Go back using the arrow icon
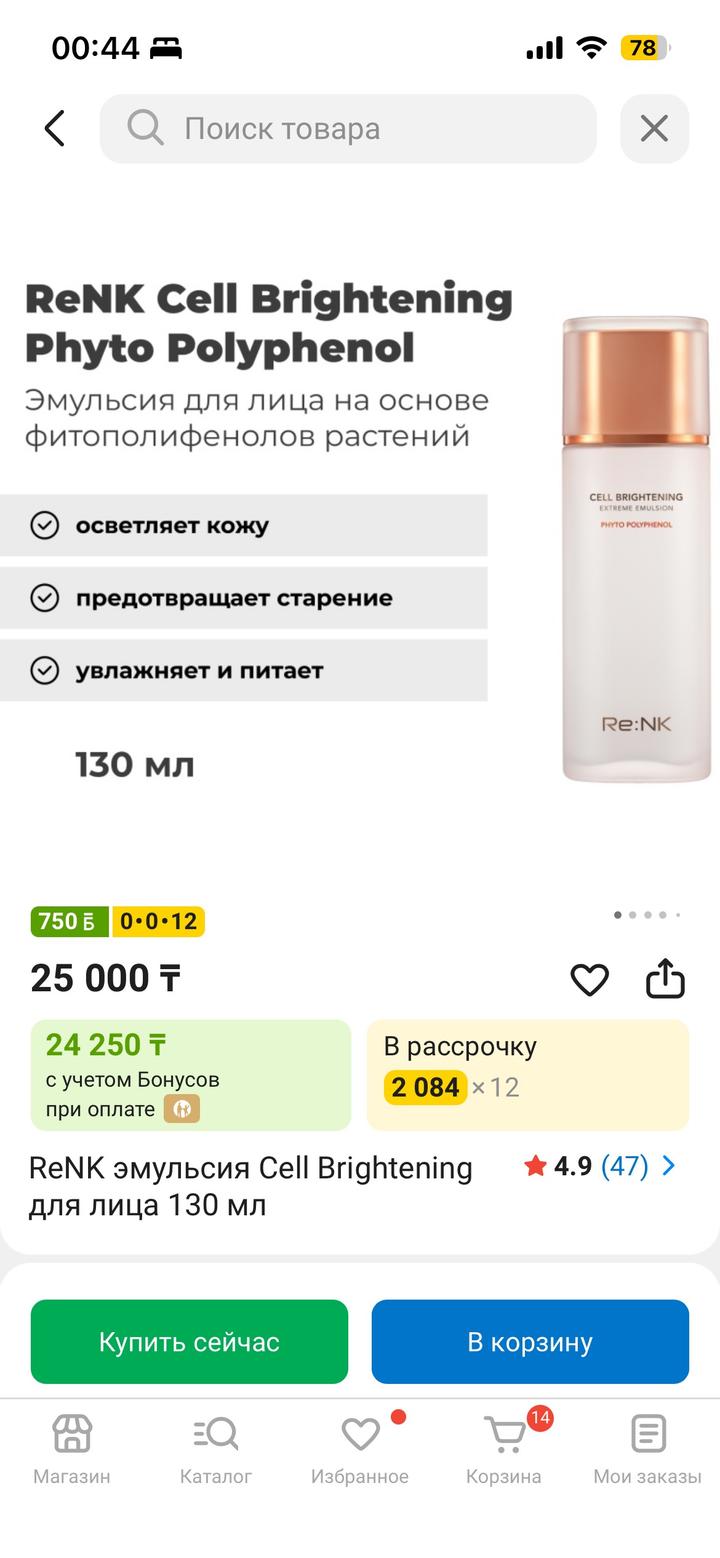Viewport: 720px width, 1558px height. click(x=55, y=128)
